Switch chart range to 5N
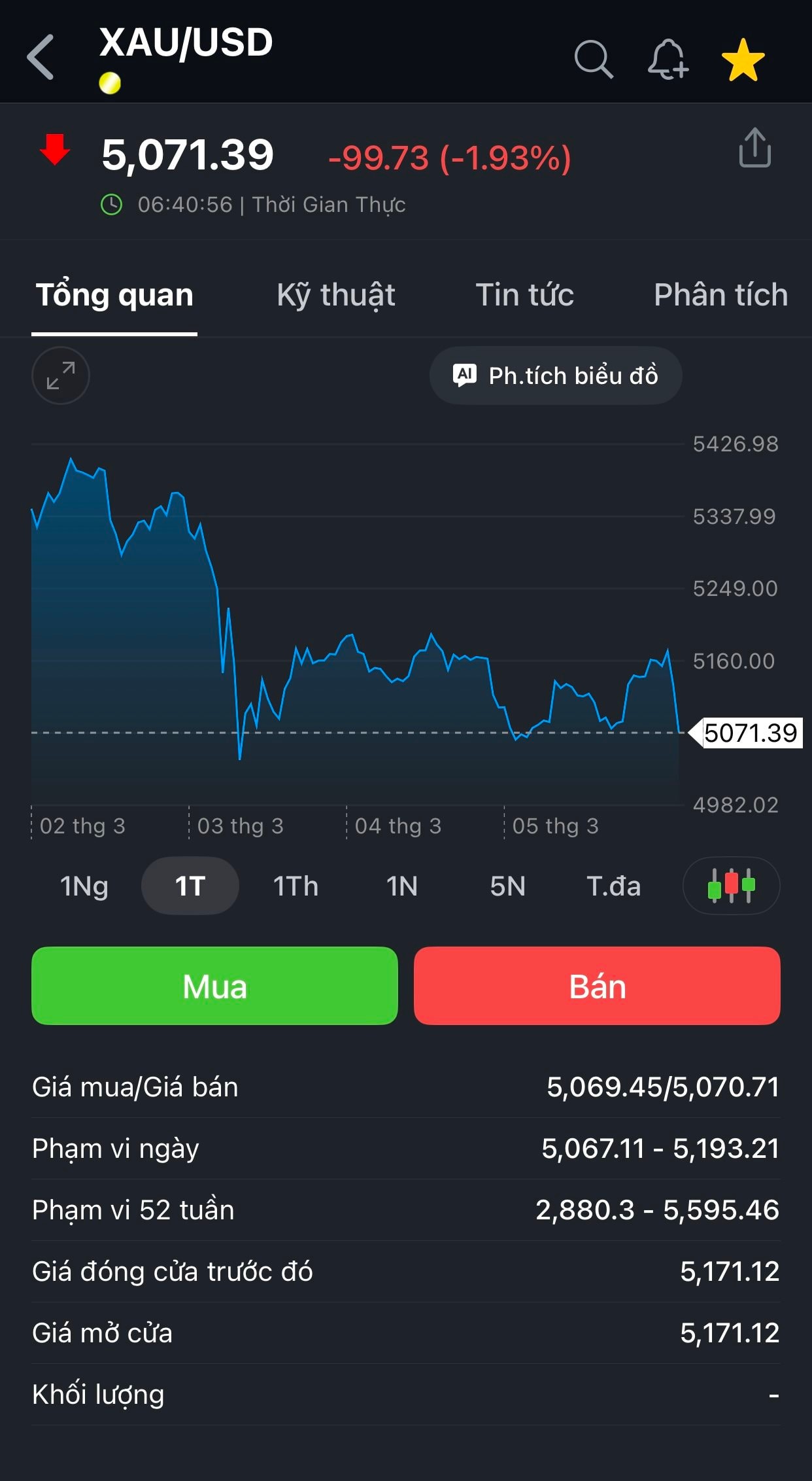Viewport: 812px width, 1481px height. 507,886
